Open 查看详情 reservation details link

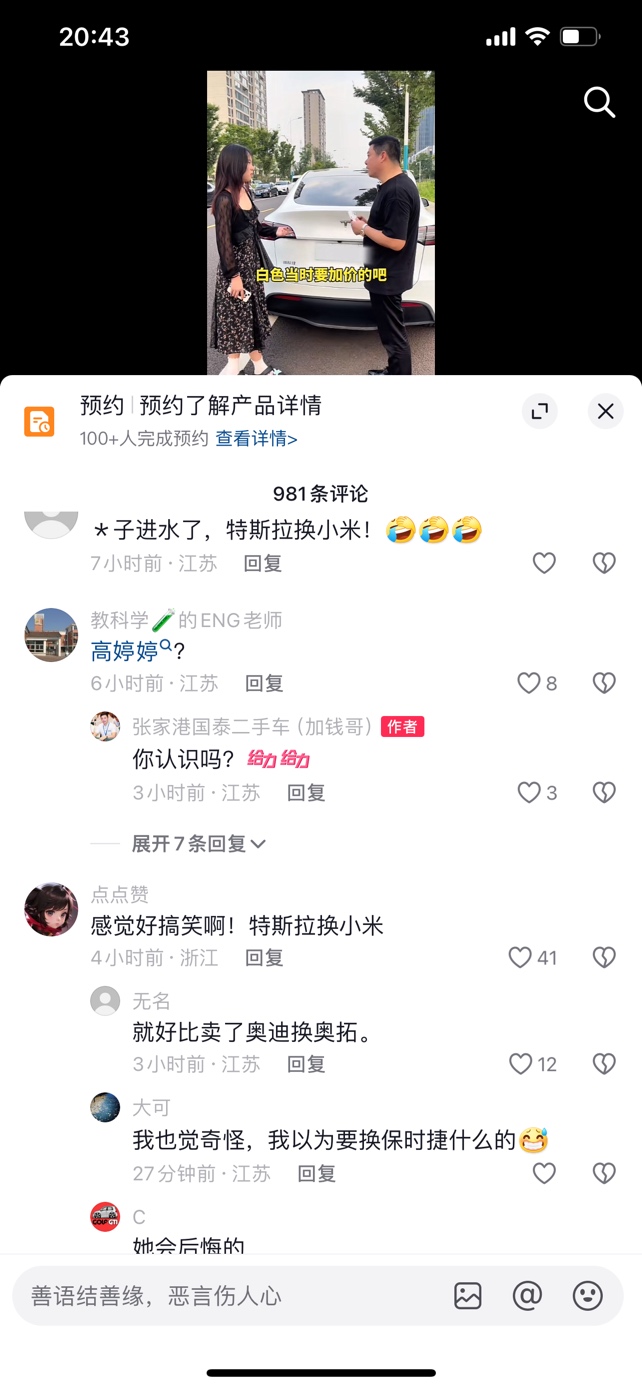pos(256,438)
